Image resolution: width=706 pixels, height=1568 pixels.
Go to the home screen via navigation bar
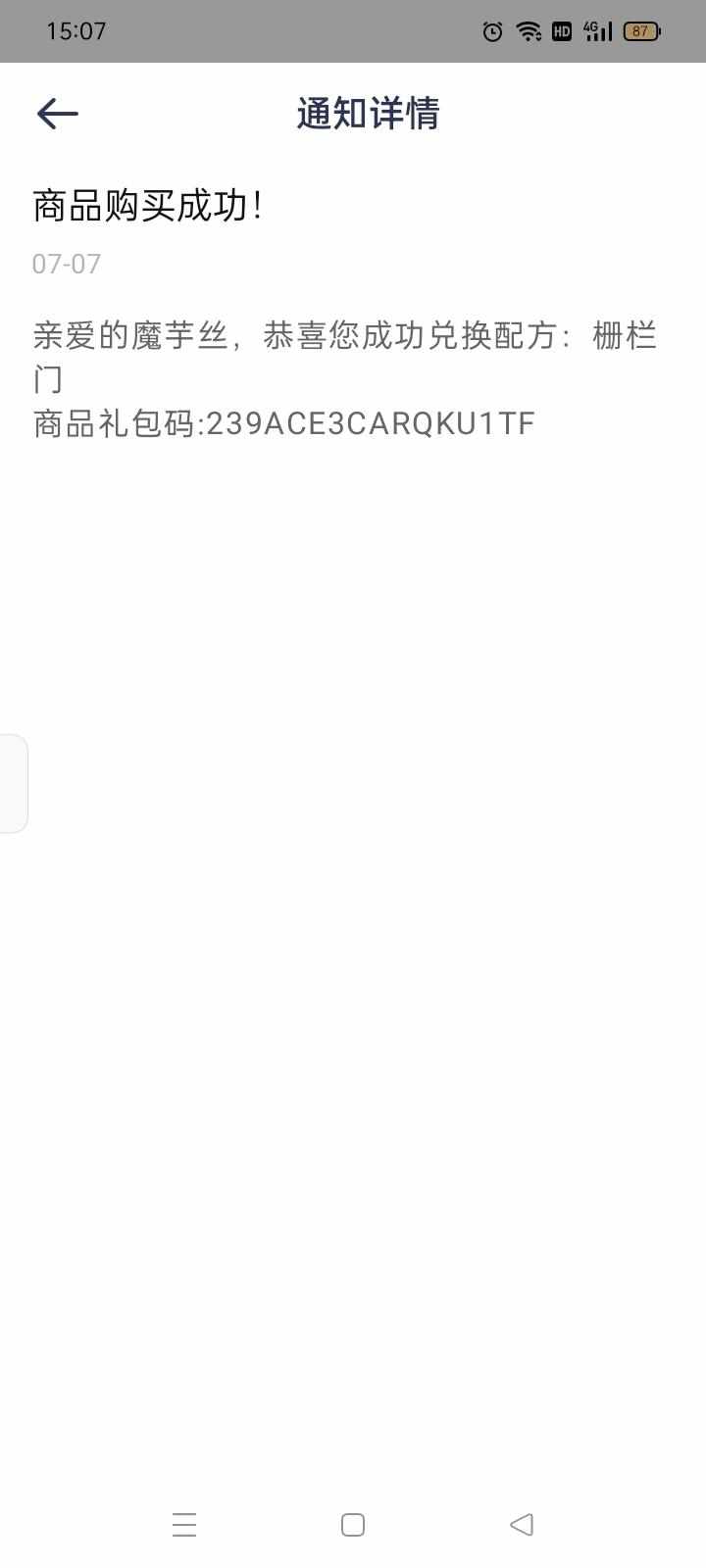[353, 1524]
